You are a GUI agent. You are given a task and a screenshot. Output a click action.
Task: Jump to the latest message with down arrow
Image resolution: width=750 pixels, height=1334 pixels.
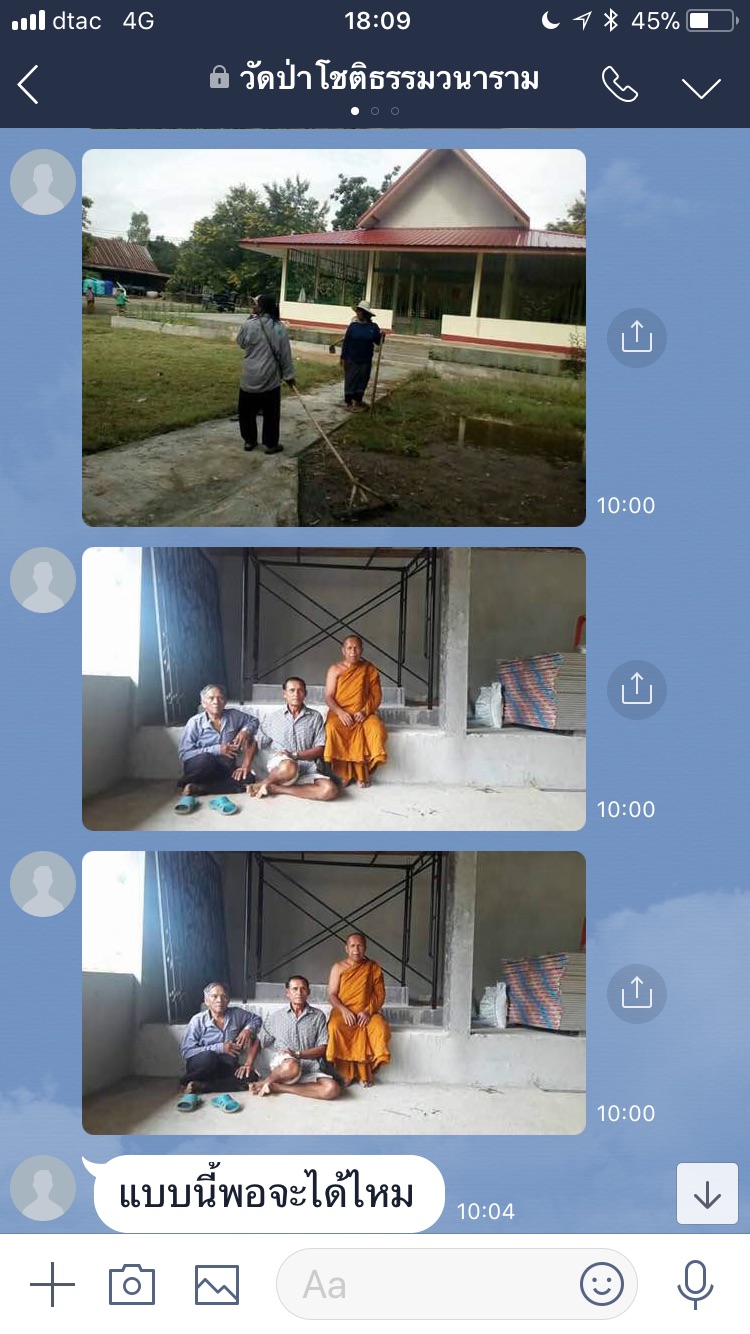point(707,1194)
